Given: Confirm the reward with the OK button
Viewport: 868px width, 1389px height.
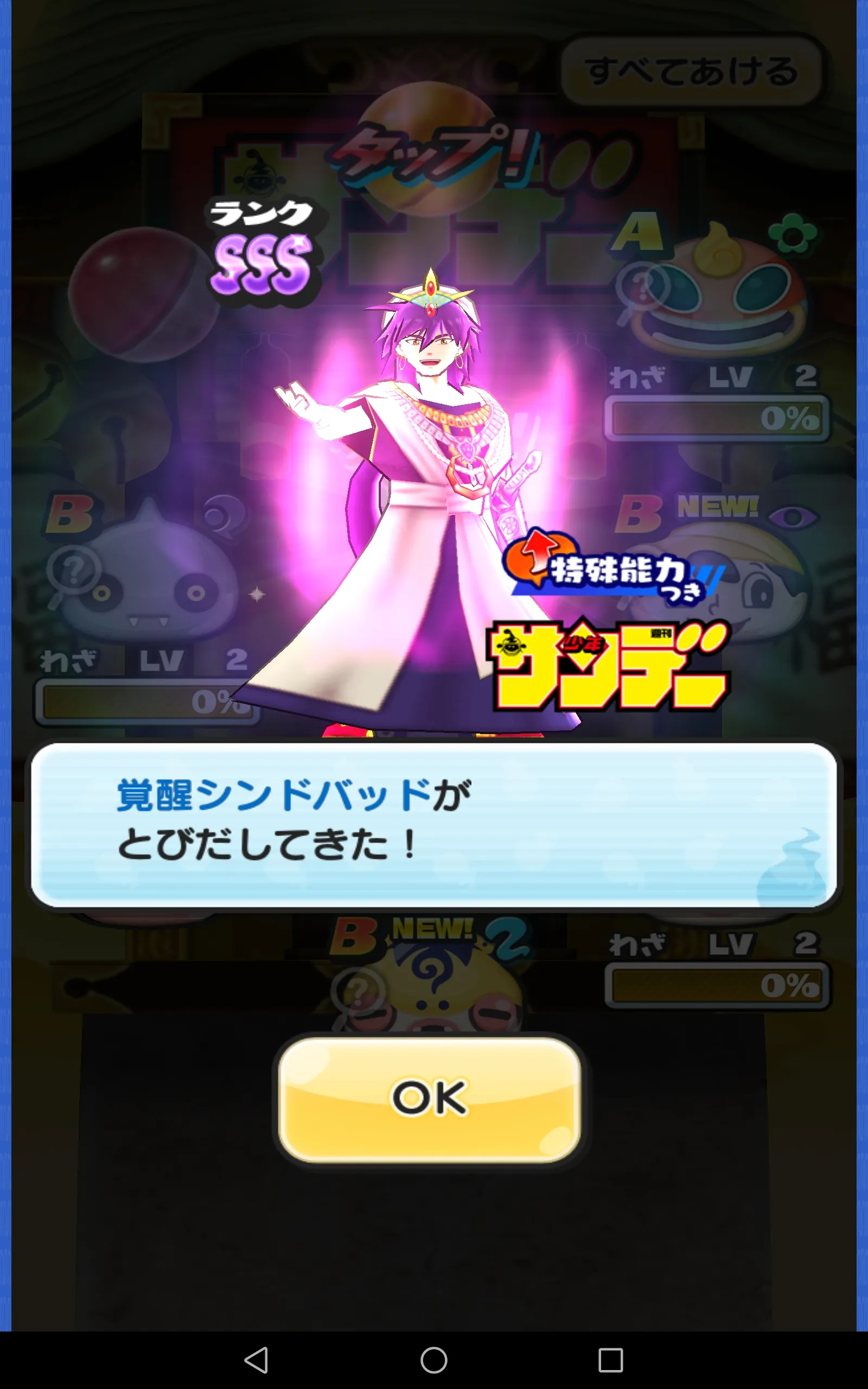Looking at the screenshot, I should [430, 1099].
